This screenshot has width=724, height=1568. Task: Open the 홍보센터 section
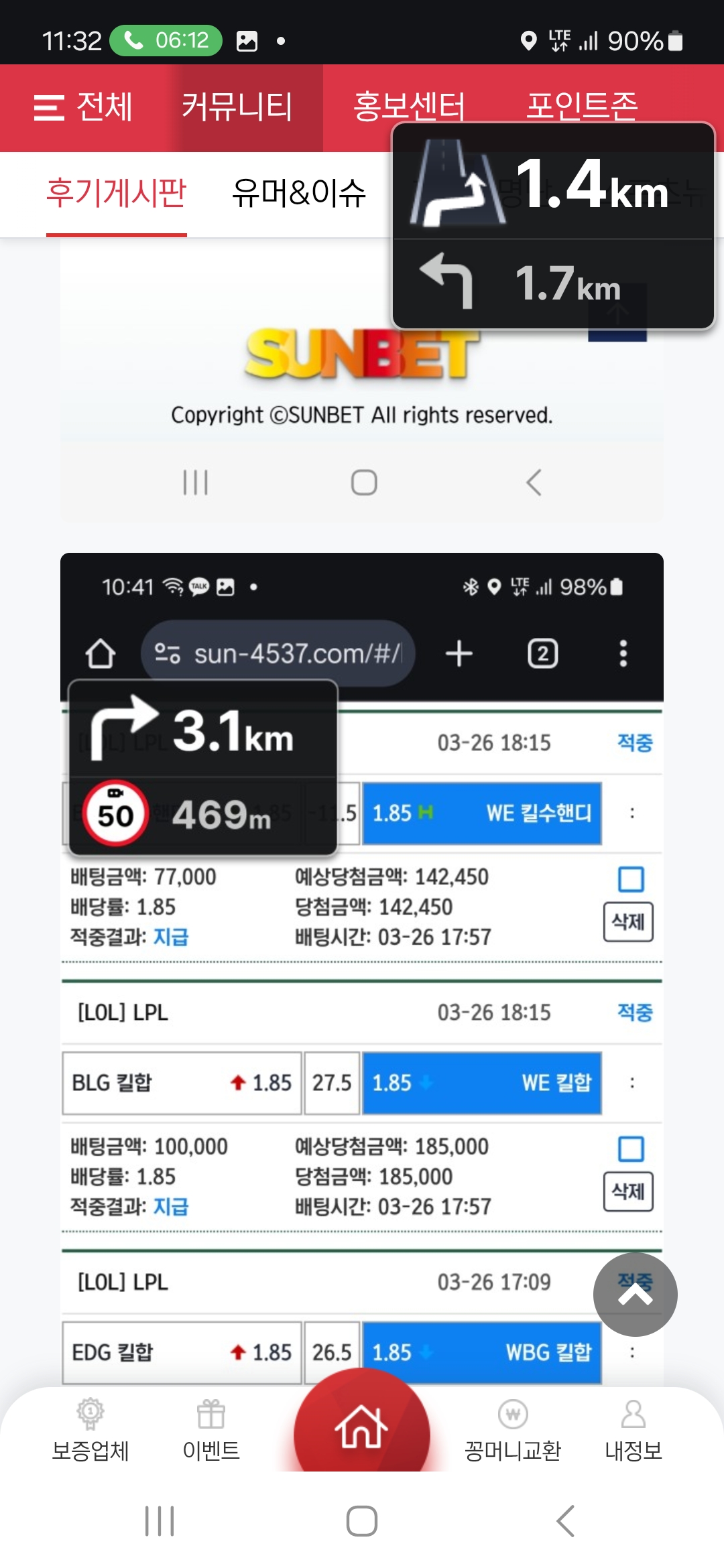(x=409, y=107)
